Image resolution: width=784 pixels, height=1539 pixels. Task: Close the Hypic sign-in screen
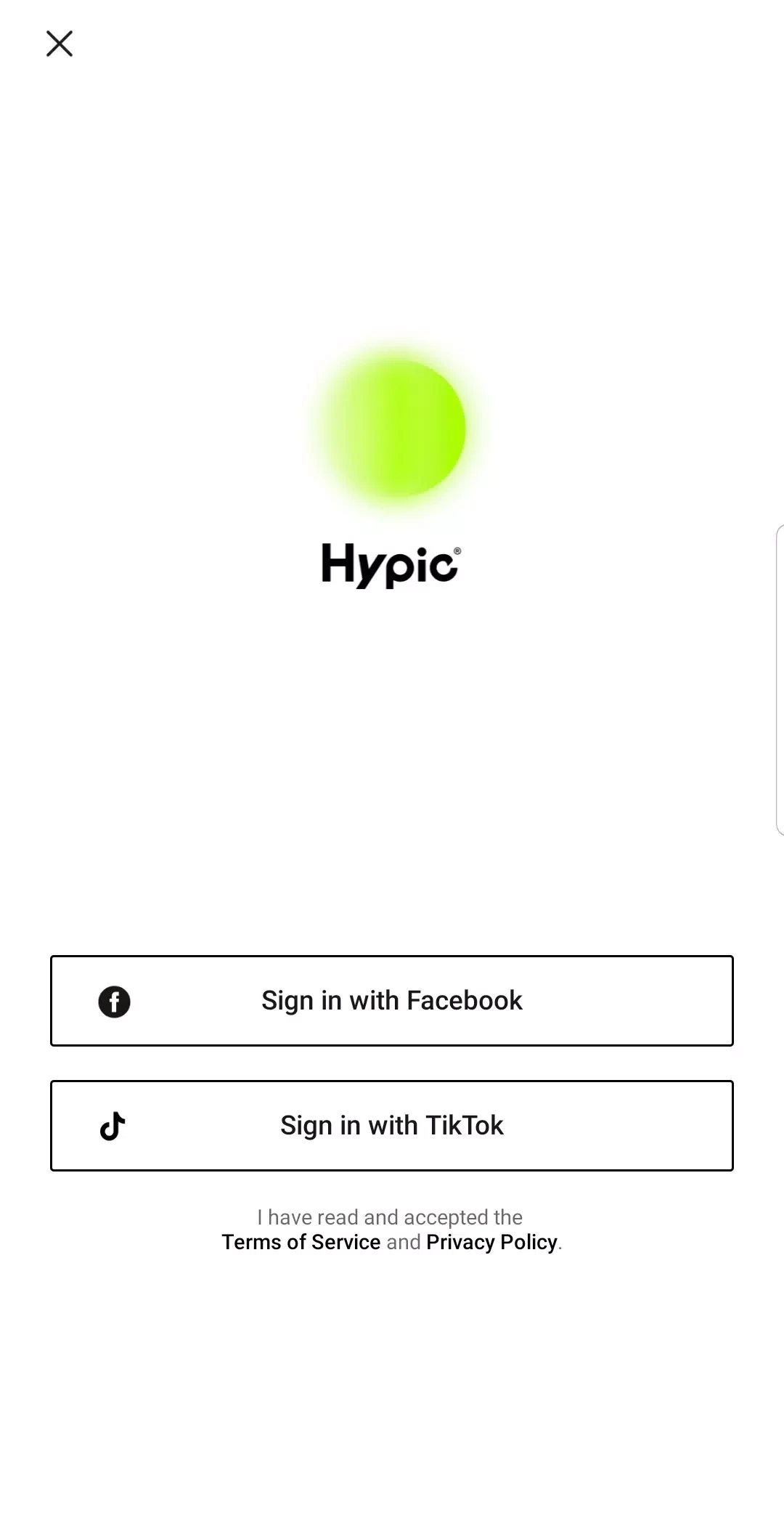(x=60, y=44)
